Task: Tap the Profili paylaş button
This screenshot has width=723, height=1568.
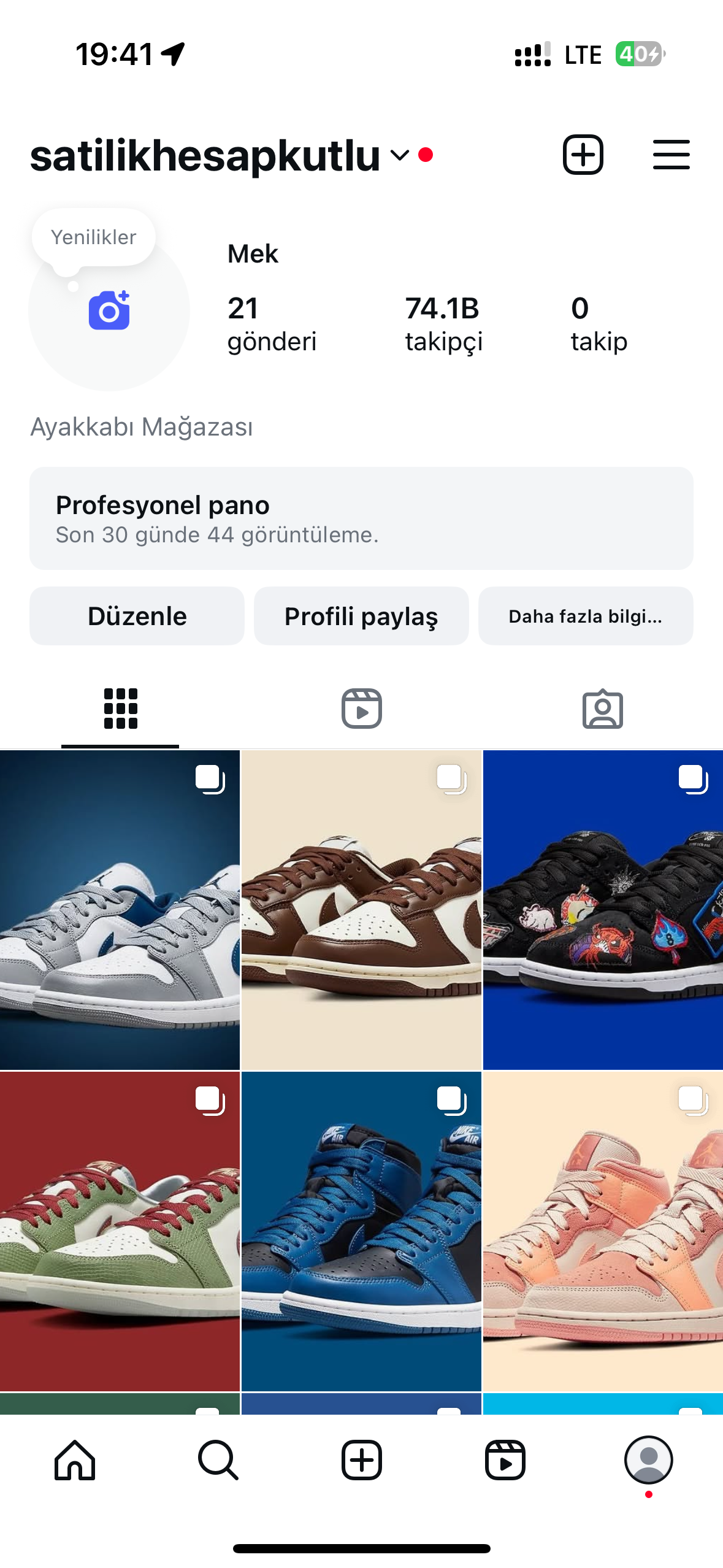Action: click(x=361, y=616)
